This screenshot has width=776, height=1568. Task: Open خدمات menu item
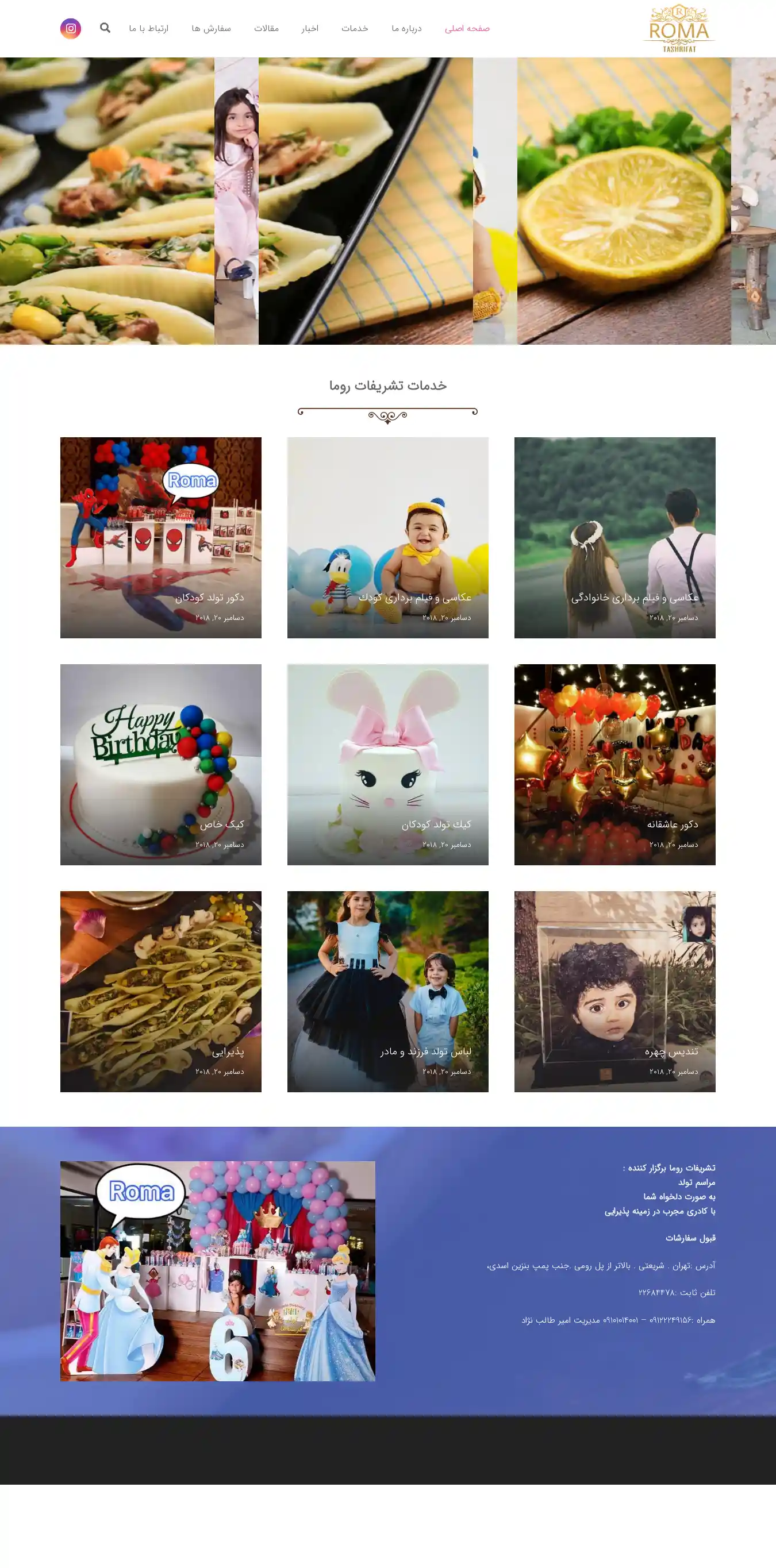(355, 29)
